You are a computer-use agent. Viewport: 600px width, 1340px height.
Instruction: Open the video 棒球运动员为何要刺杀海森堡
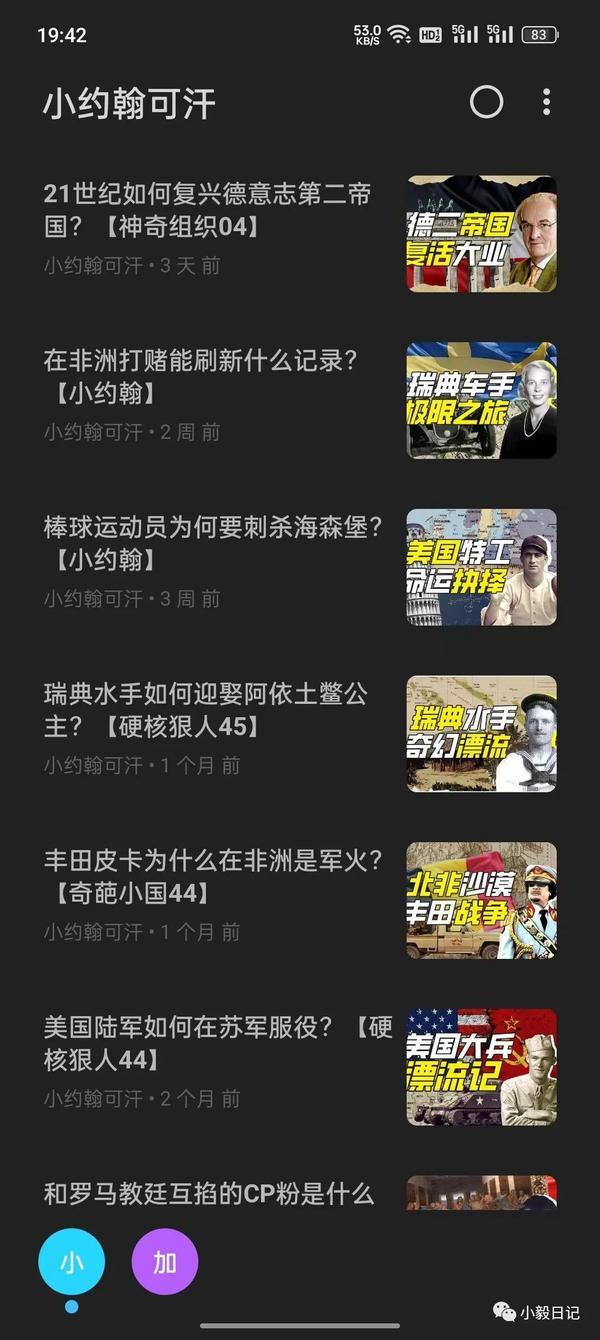click(x=300, y=567)
